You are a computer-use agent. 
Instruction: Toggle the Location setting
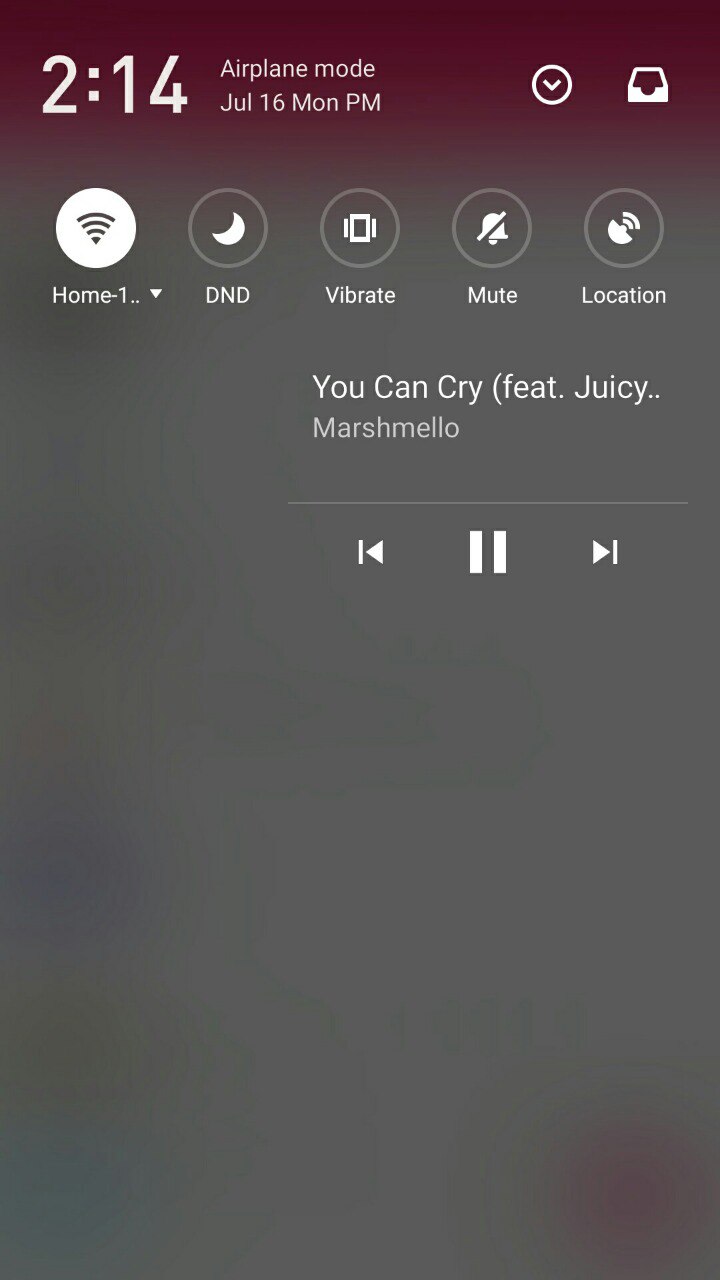click(624, 228)
